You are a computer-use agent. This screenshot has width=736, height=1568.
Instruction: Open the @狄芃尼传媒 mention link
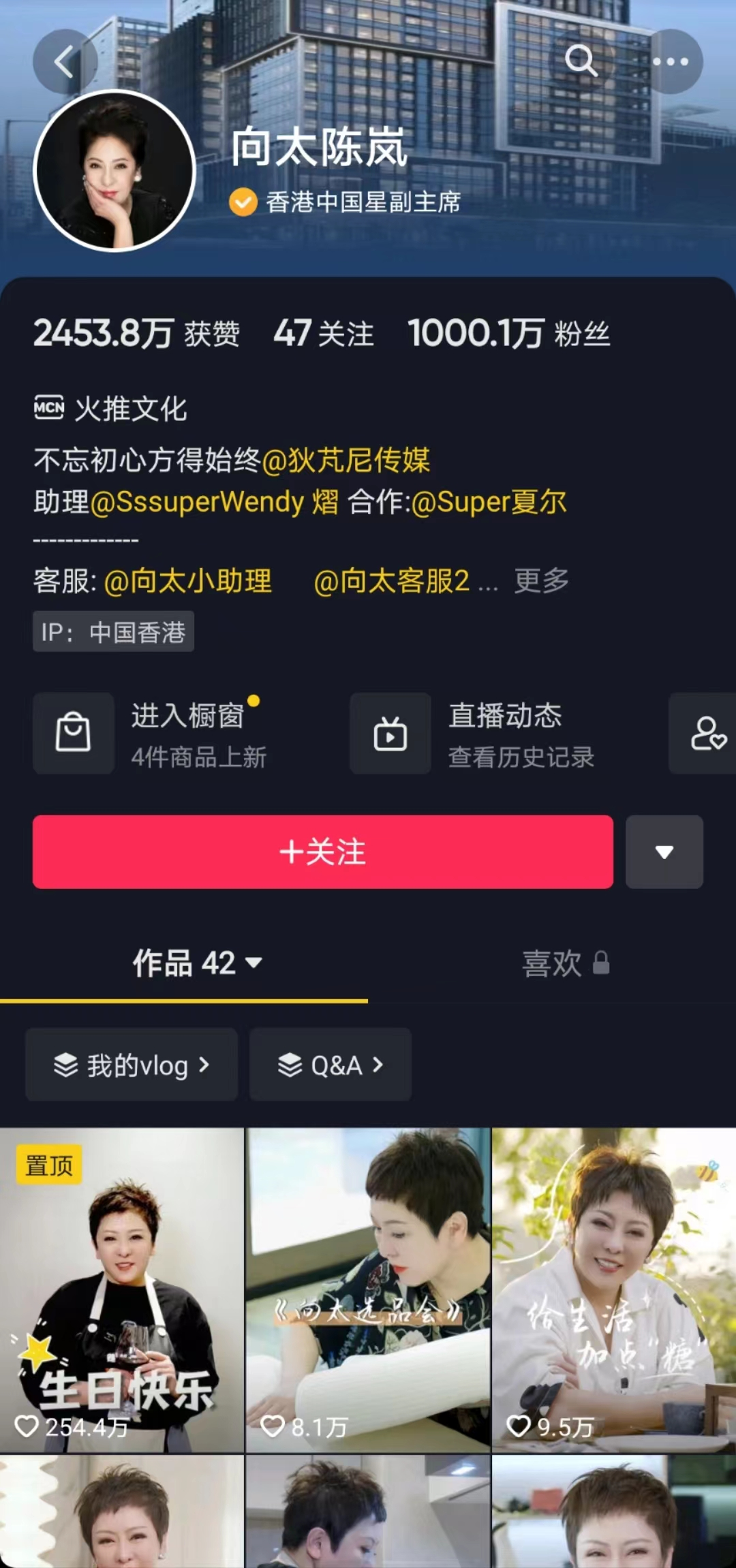tap(346, 460)
